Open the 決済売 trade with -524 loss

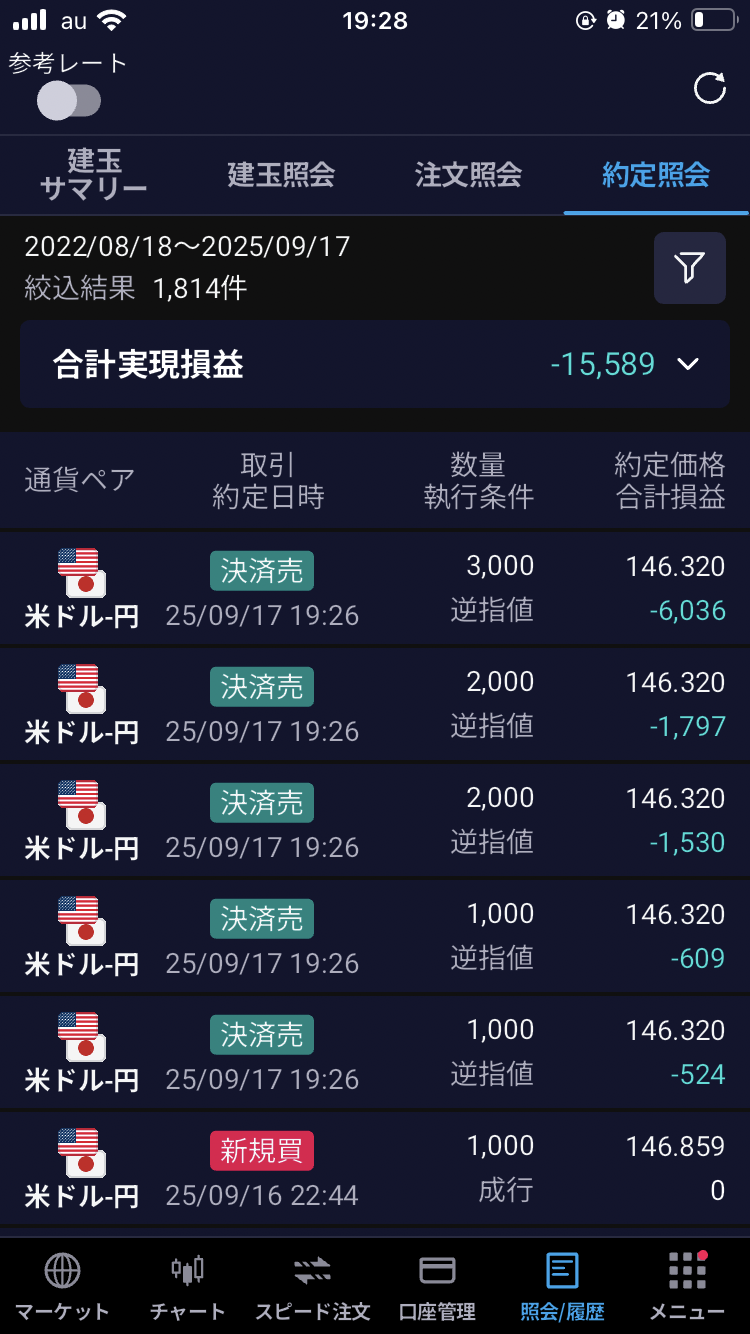point(375,1053)
